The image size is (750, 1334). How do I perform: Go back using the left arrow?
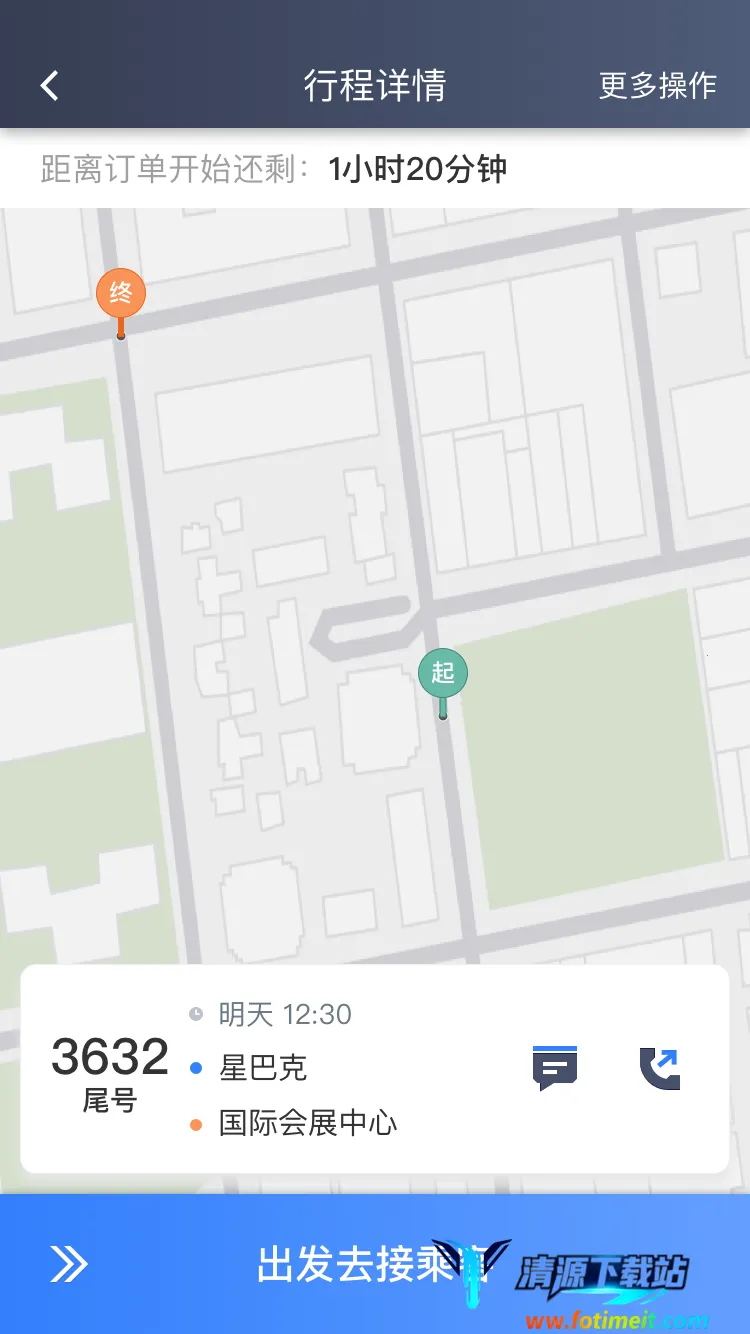tap(49, 85)
